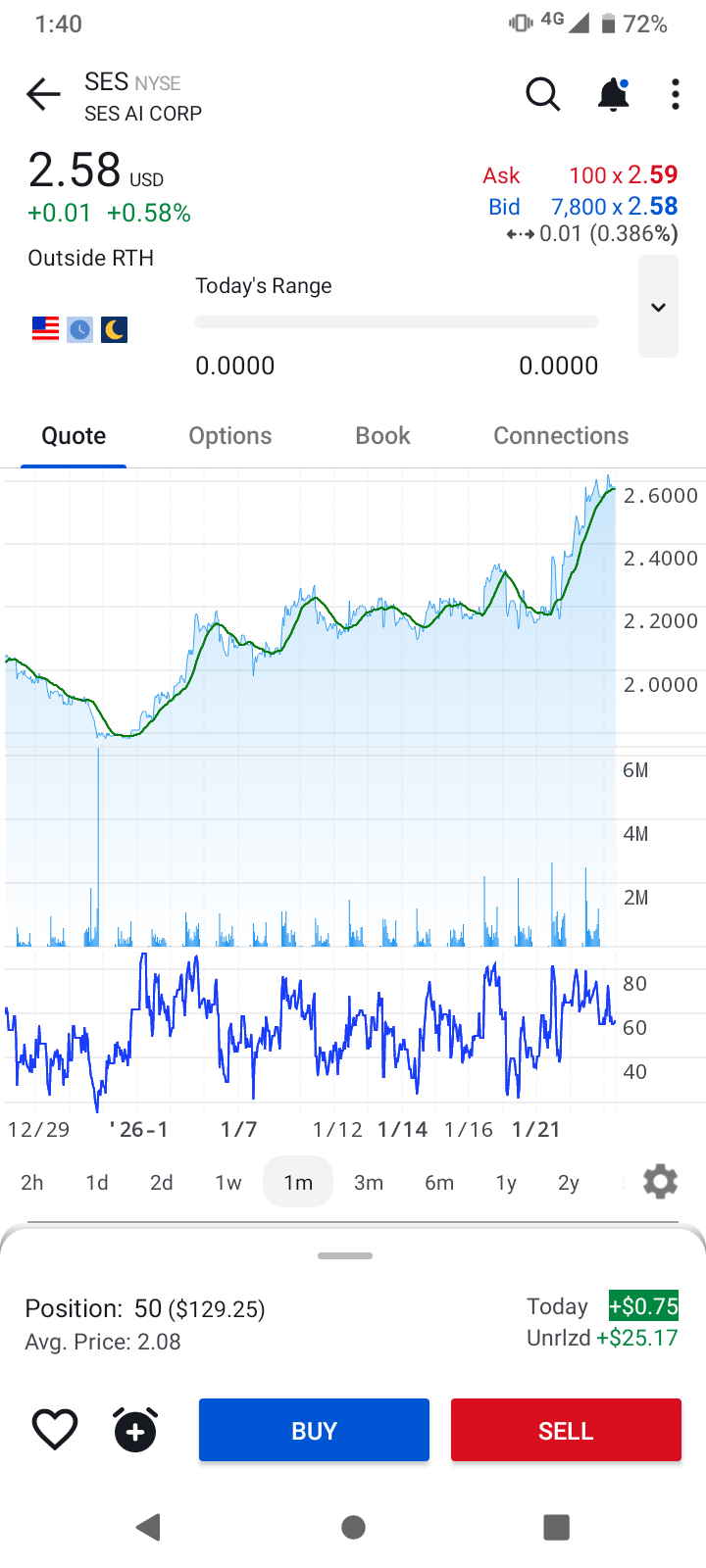Image resolution: width=706 pixels, height=1568 pixels.
Task: Open the search magnifier icon
Action: [x=542, y=95]
